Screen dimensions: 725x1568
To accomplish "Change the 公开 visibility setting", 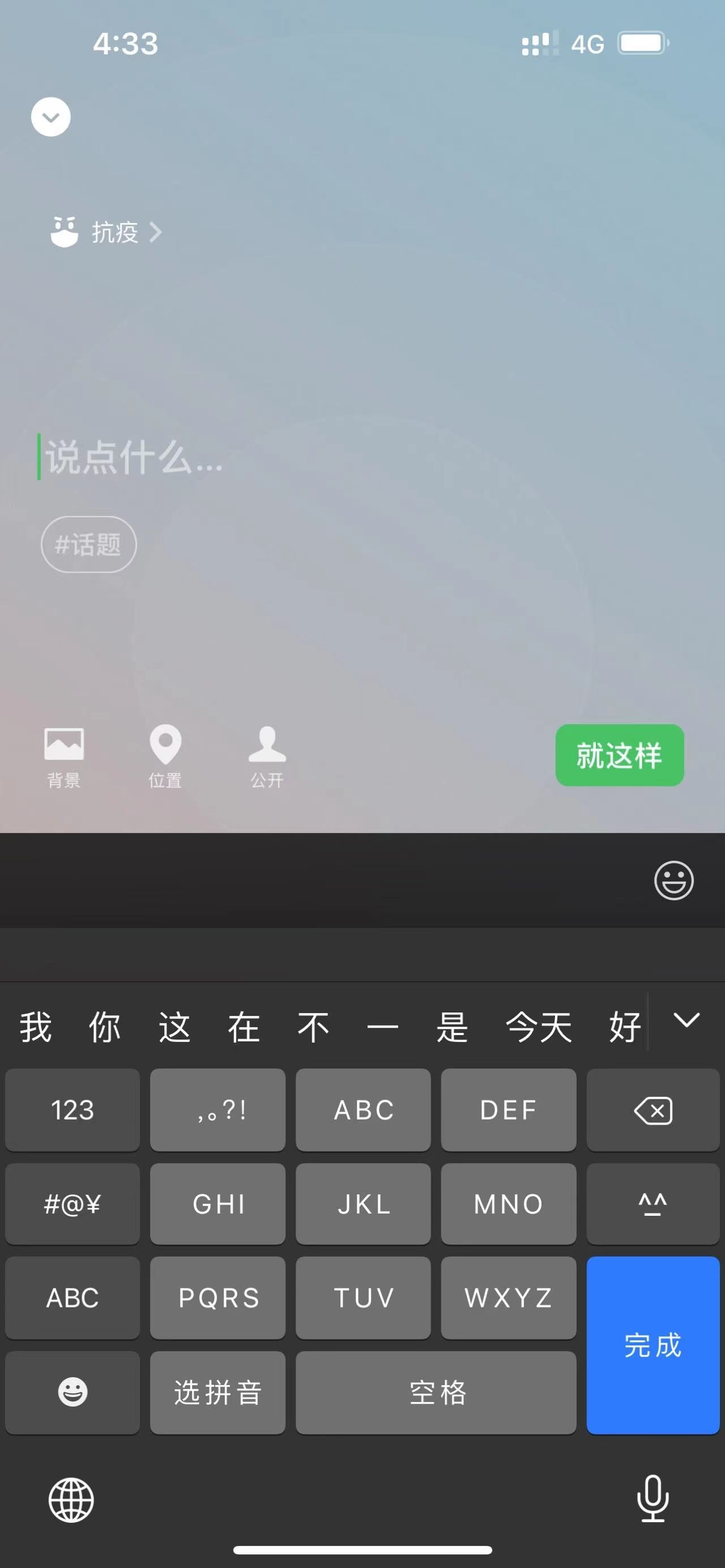I will [267, 756].
